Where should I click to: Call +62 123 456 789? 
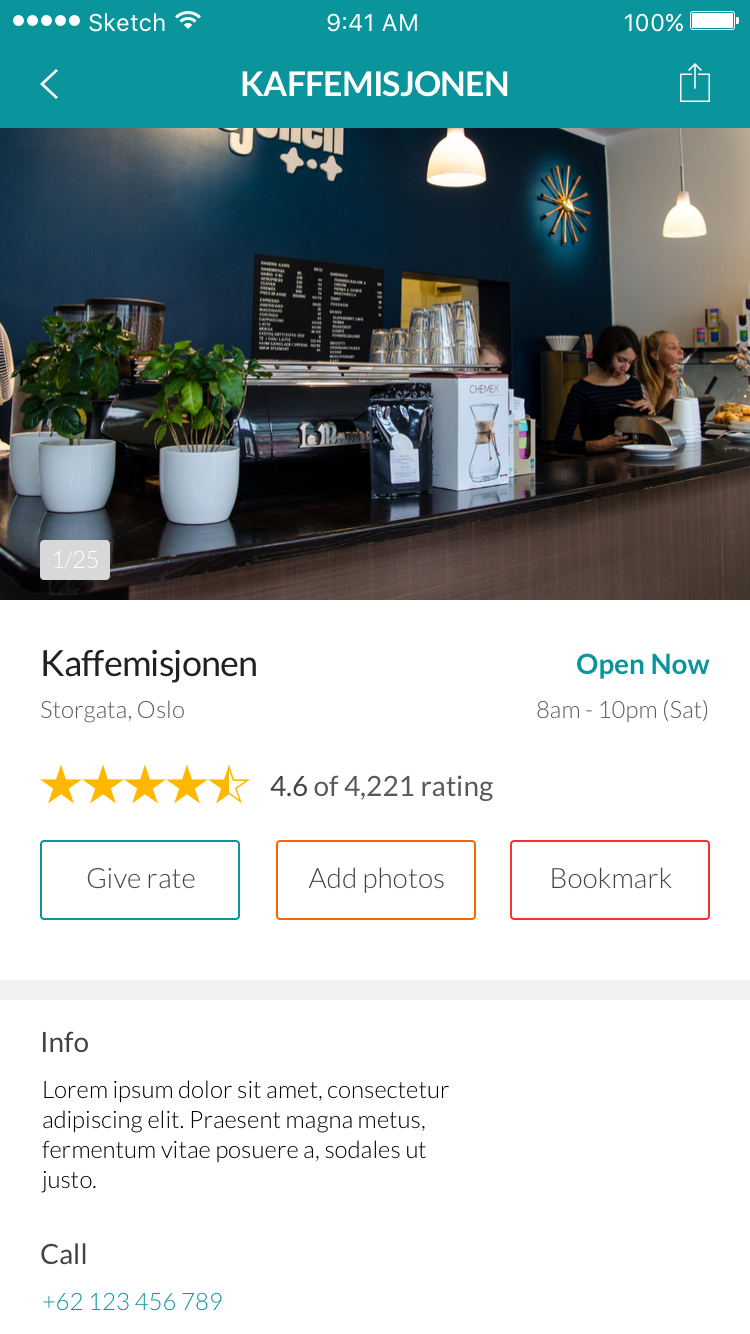132,1301
